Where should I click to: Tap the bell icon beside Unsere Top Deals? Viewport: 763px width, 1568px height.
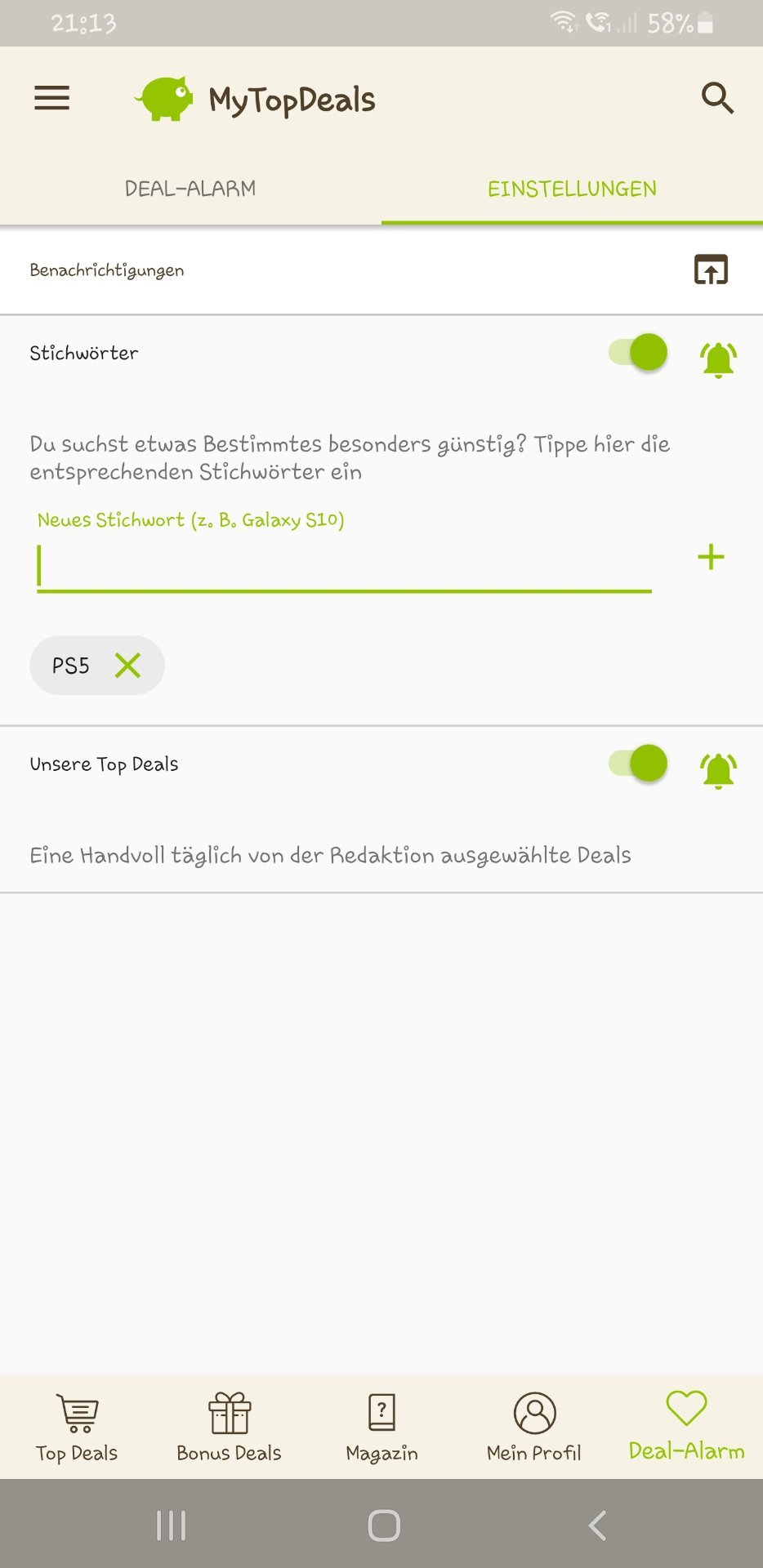pos(718,769)
